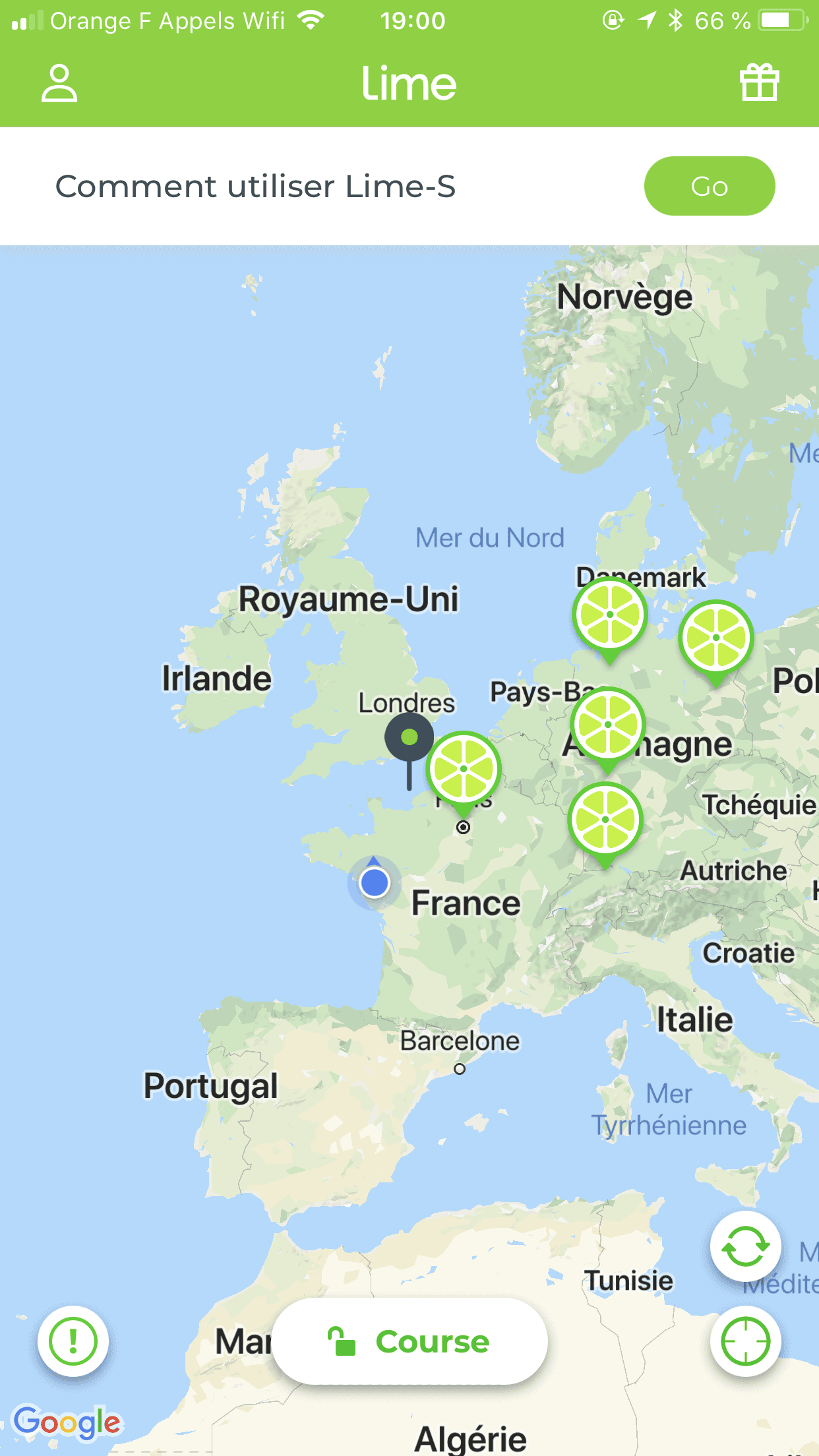
Task: Tap the dark pin below Londres
Action: click(409, 739)
